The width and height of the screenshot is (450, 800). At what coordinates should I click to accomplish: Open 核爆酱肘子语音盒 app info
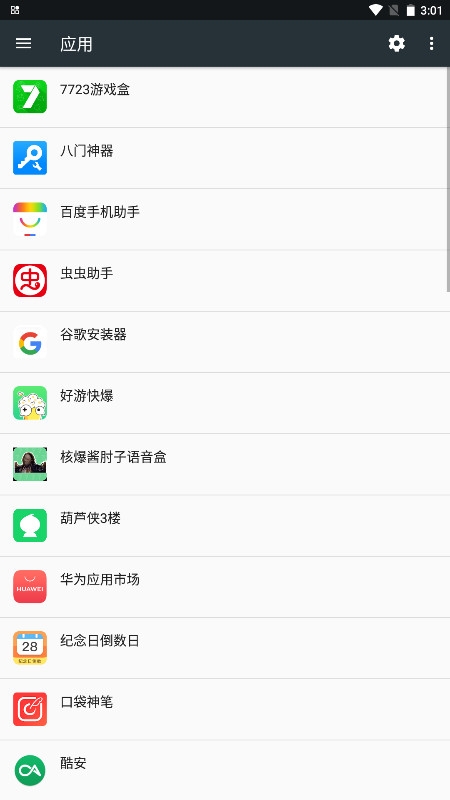[225, 464]
